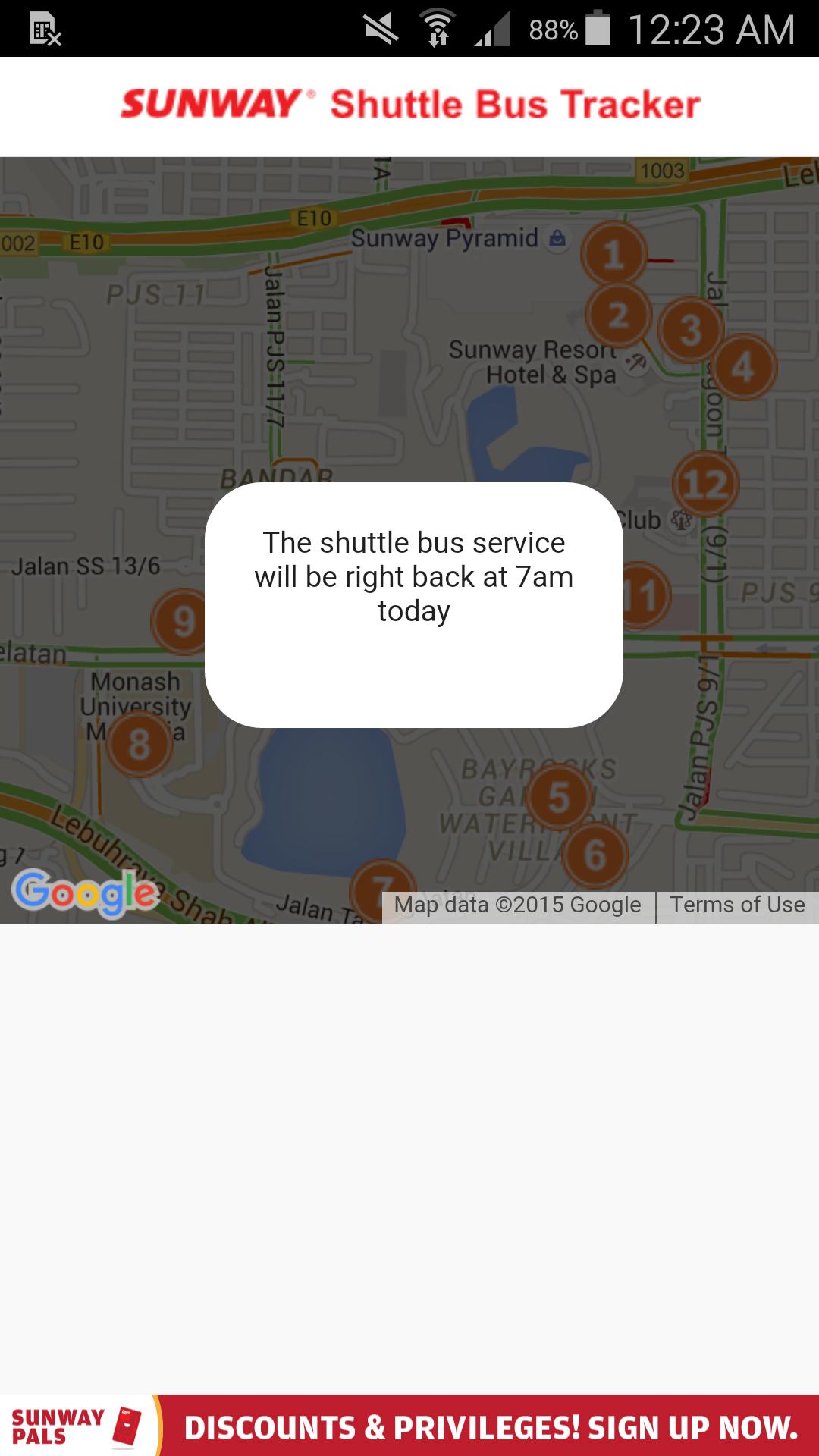
Task: Tap bus stop marker 3
Action: tap(689, 330)
